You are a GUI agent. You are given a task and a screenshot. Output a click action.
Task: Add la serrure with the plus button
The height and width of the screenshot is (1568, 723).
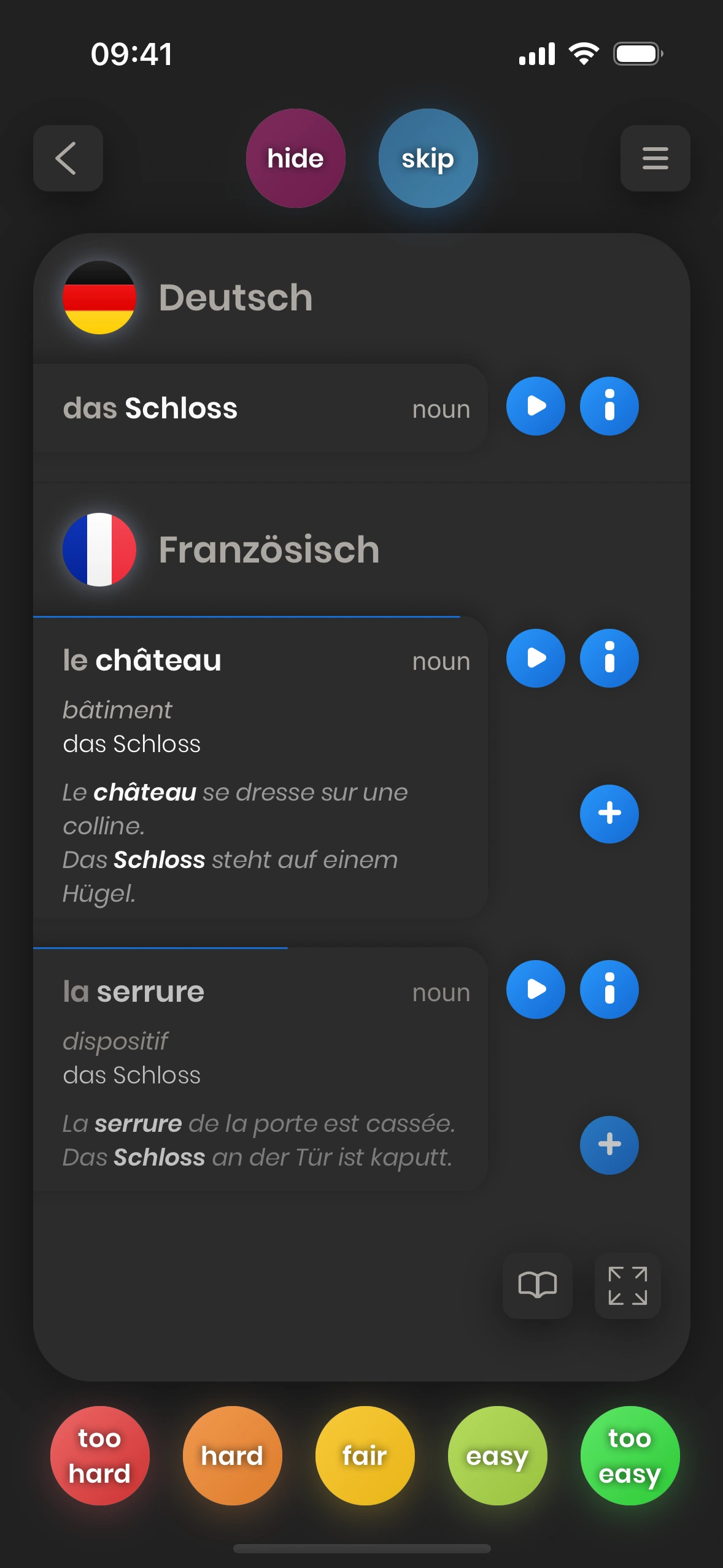(x=609, y=1145)
